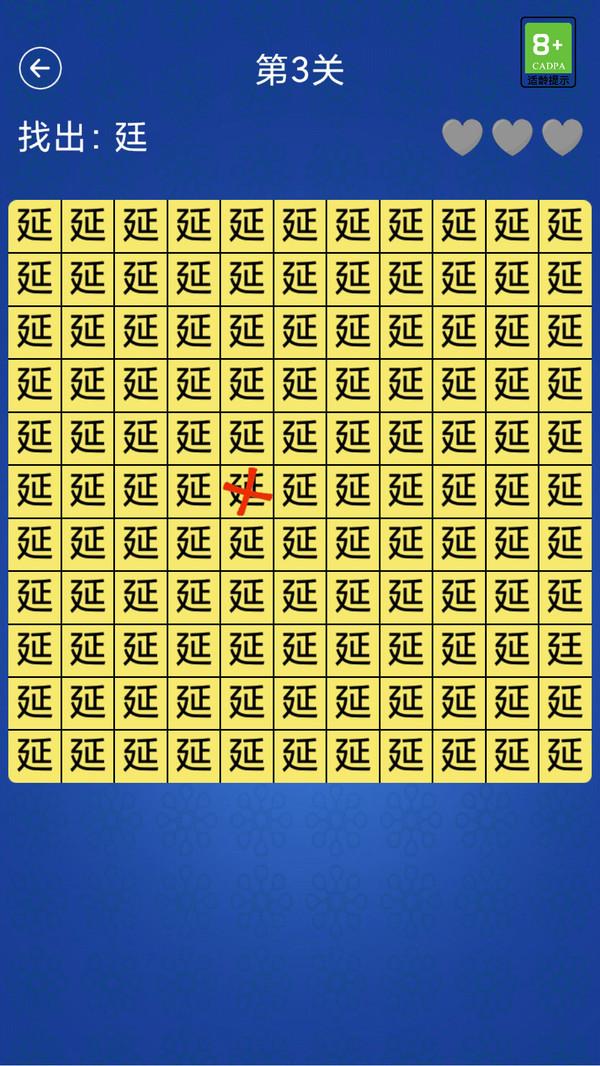Select the odd 廷 tile in the grid
600x1066 pixels.
tap(565, 650)
